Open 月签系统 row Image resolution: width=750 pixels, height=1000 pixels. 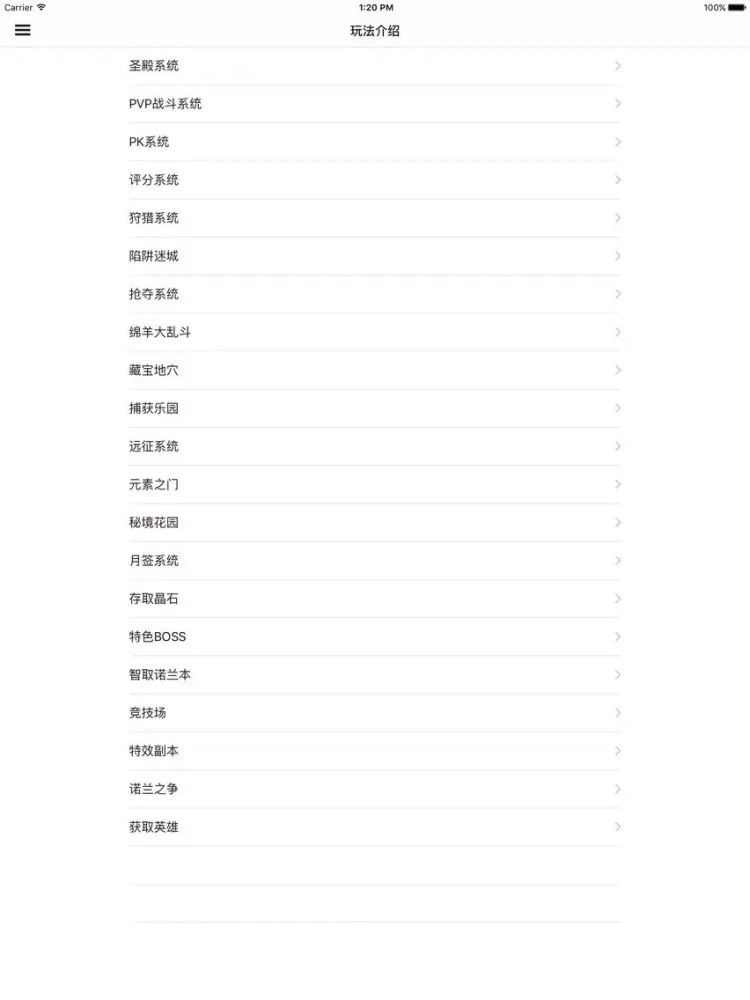pos(374,560)
